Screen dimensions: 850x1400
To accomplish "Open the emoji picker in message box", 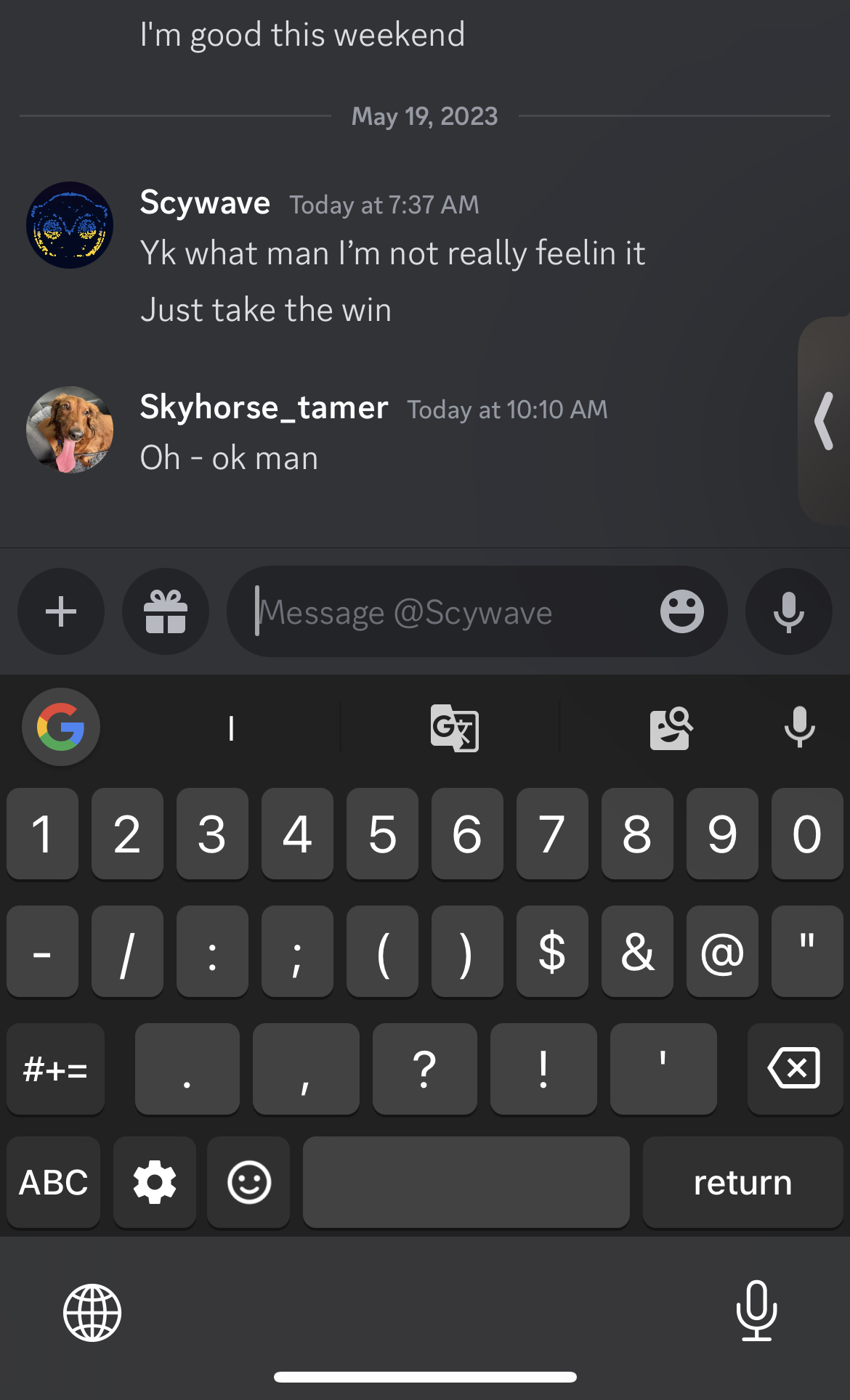I will pyautogui.click(x=681, y=611).
